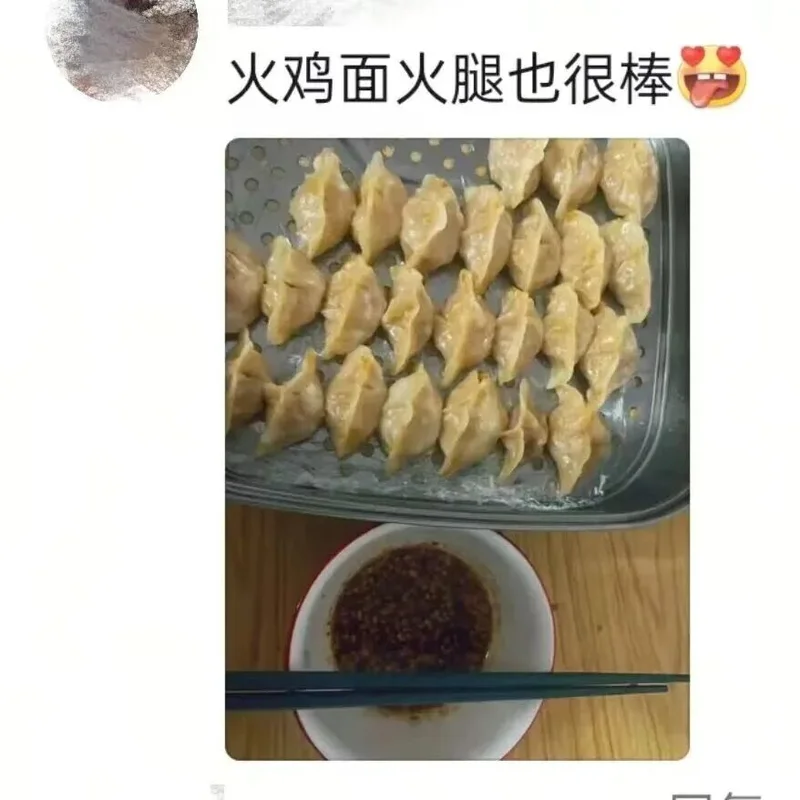
Task: View the dumplings photo in the comment
Action: click(457, 448)
